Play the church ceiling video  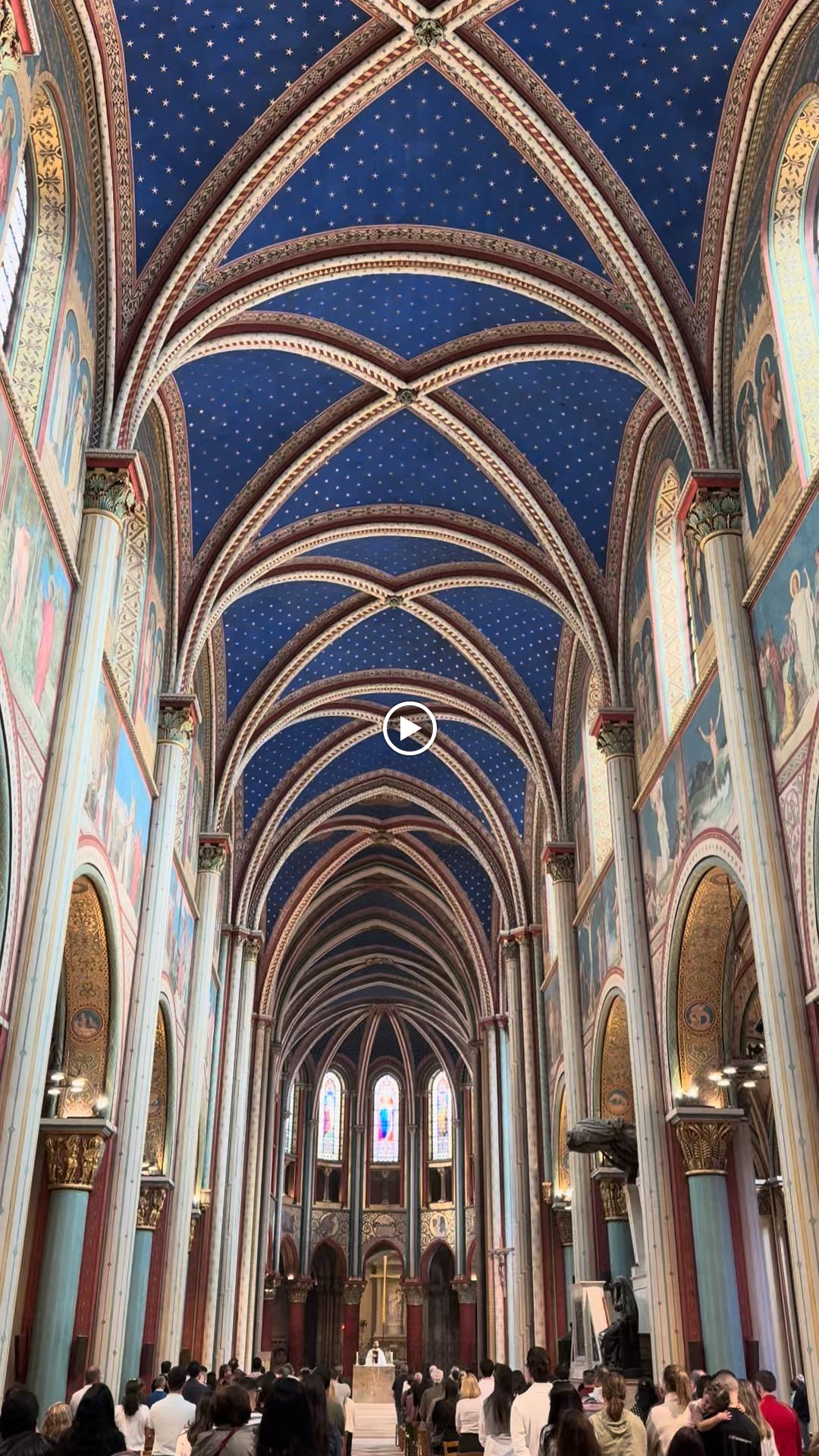409,729
